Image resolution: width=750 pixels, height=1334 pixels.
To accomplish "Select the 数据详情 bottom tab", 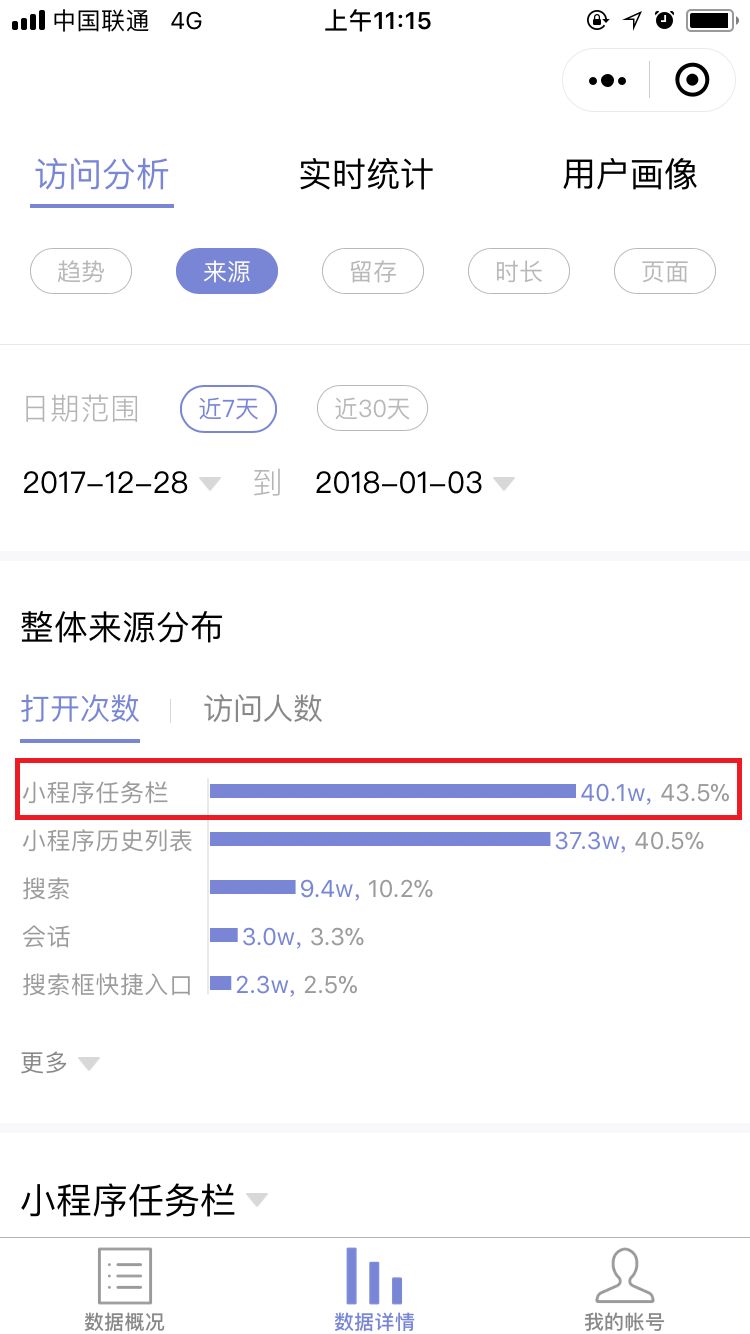I will click(x=374, y=1288).
